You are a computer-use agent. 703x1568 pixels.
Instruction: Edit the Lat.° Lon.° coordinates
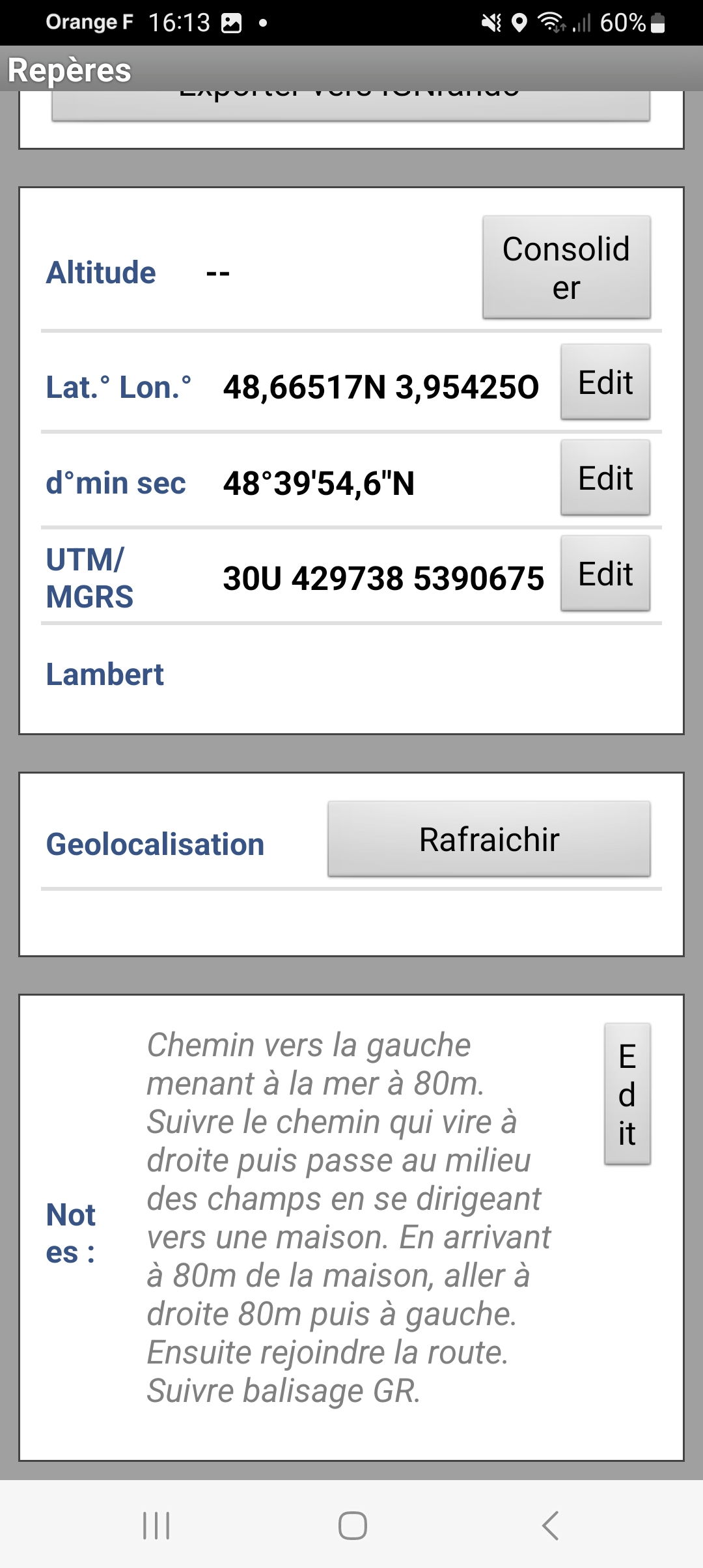click(605, 382)
